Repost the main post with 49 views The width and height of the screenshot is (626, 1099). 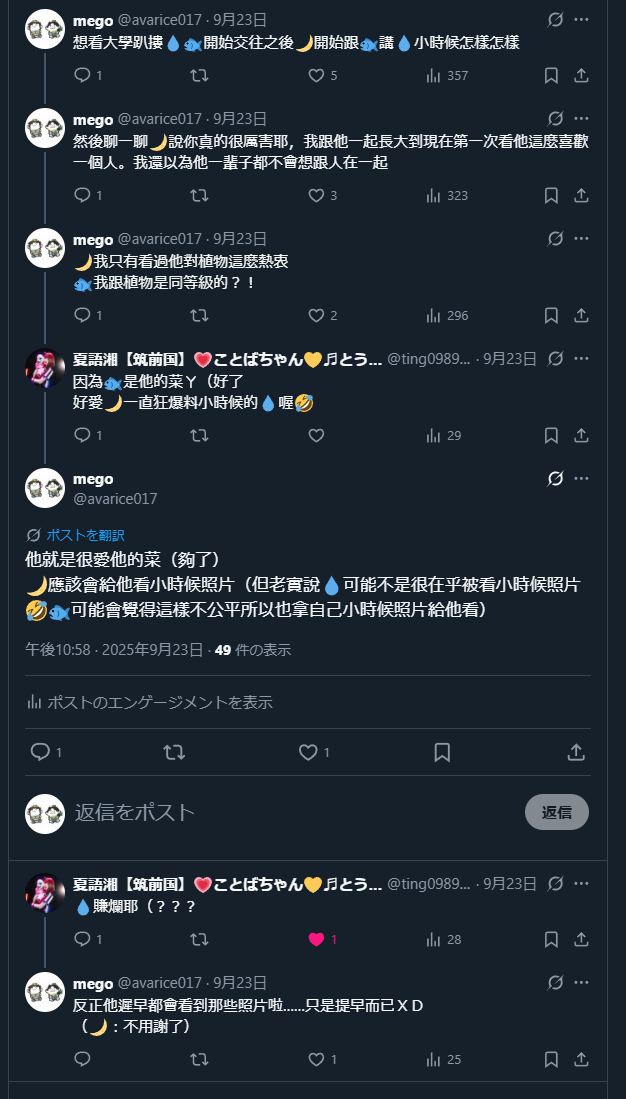[174, 752]
